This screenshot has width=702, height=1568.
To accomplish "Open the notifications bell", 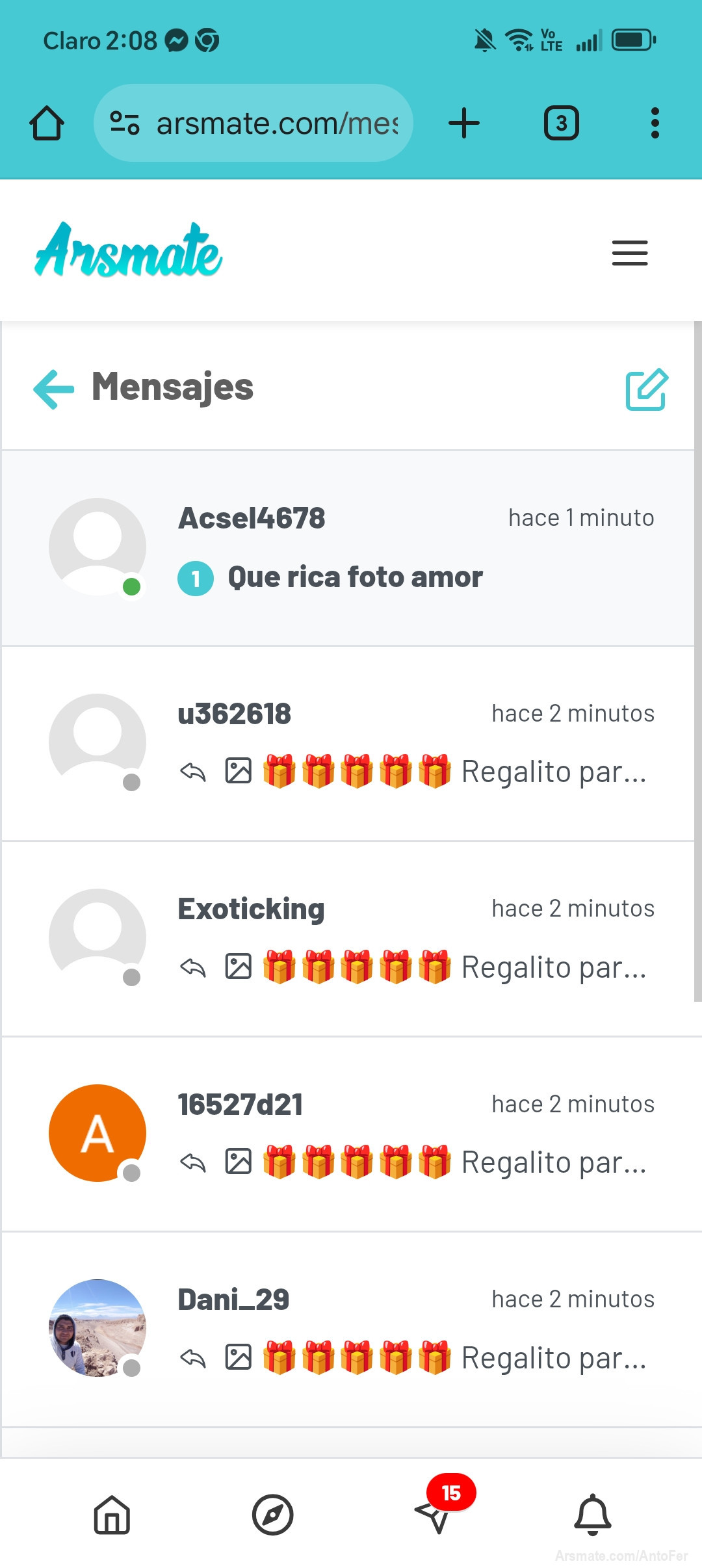I will click(x=592, y=1515).
